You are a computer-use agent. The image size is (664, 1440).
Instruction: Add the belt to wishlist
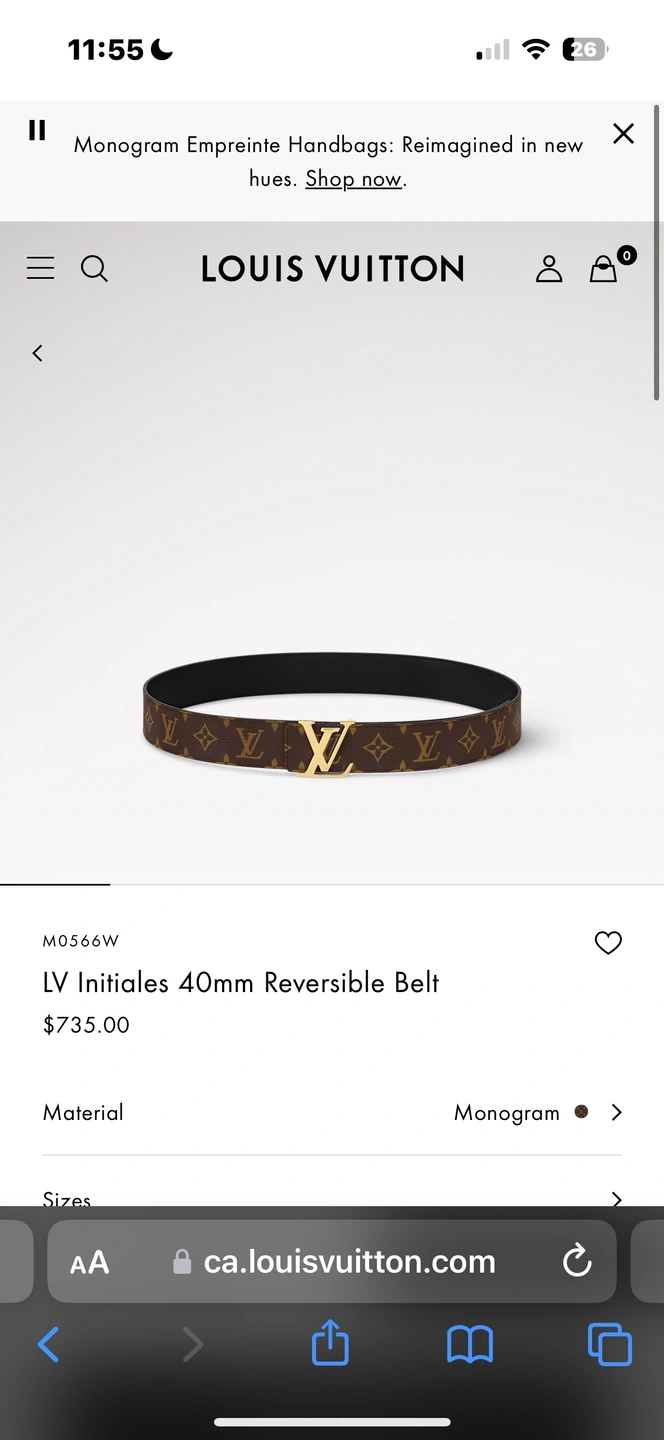(x=608, y=942)
